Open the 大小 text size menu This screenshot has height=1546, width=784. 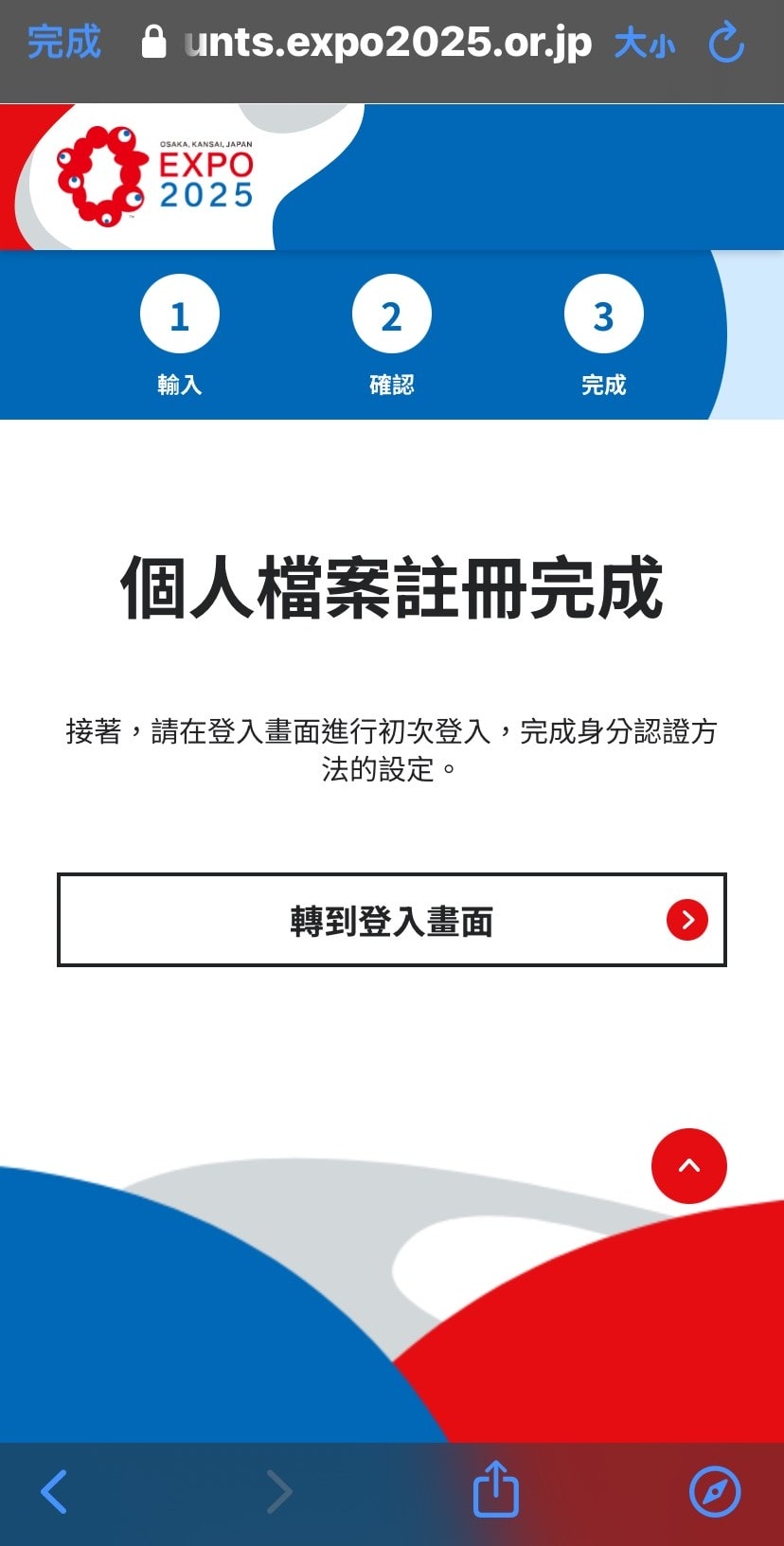pos(645,44)
